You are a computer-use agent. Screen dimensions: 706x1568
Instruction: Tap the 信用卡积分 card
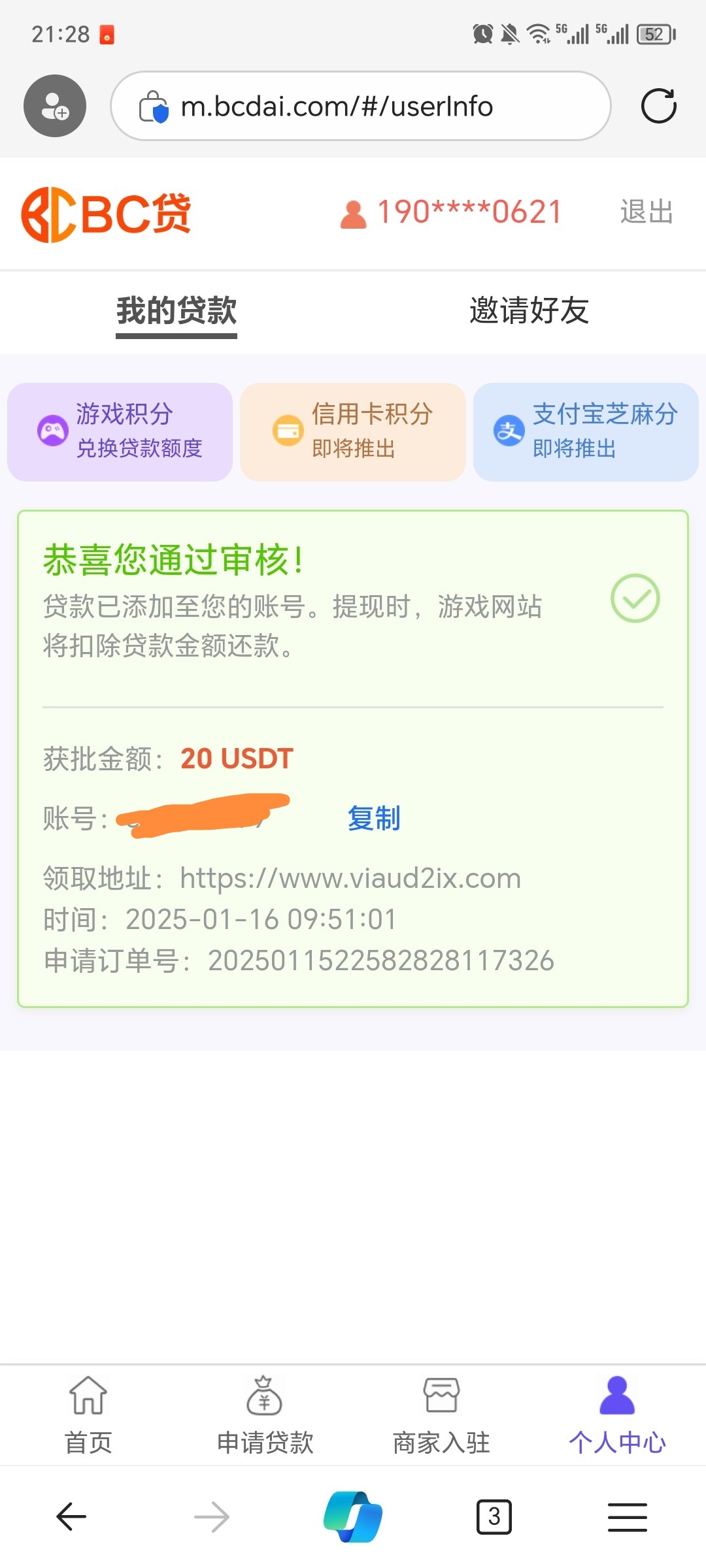tap(353, 432)
